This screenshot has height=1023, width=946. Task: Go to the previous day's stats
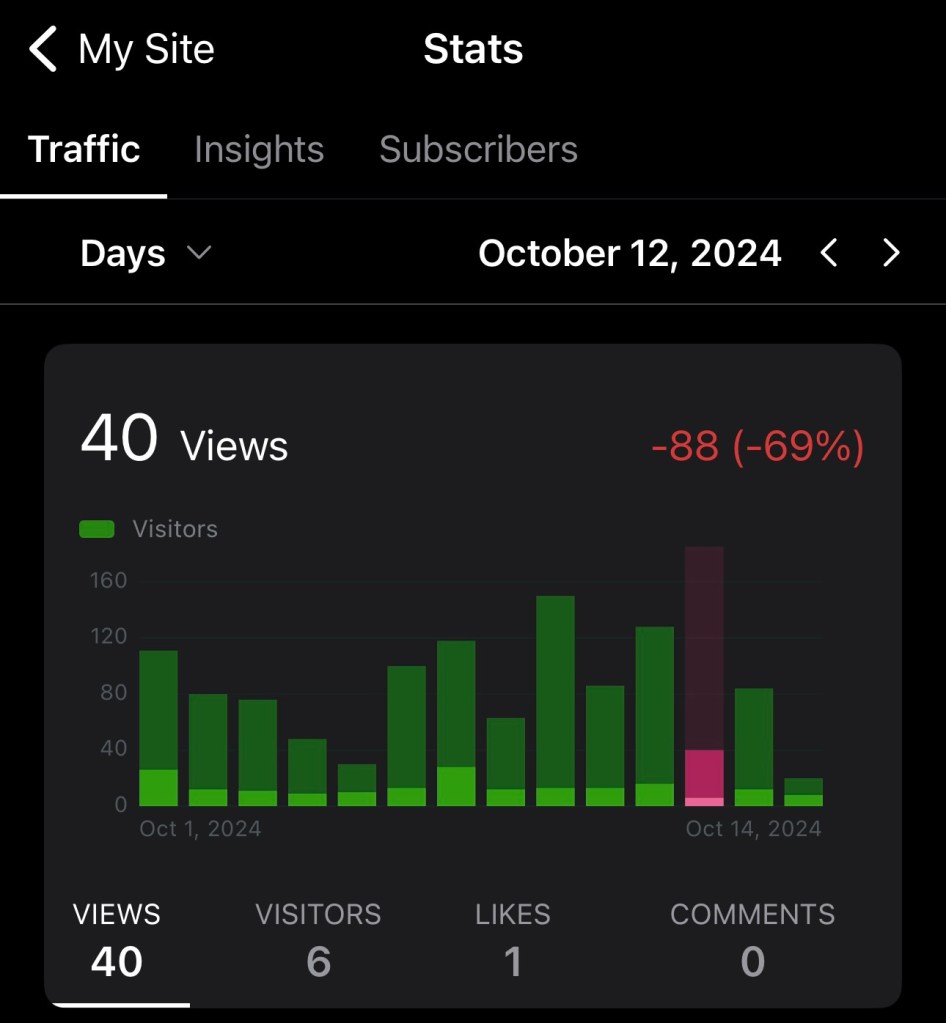[x=828, y=253]
